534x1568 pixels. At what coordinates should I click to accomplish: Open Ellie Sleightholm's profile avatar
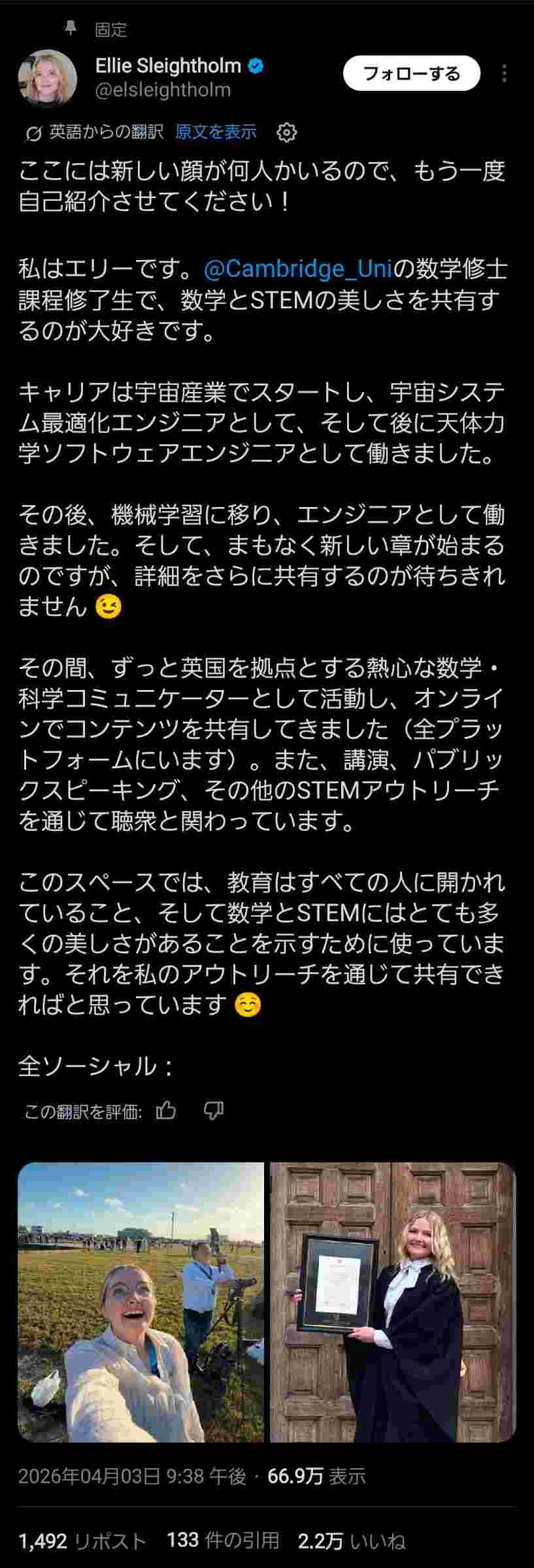[48, 78]
